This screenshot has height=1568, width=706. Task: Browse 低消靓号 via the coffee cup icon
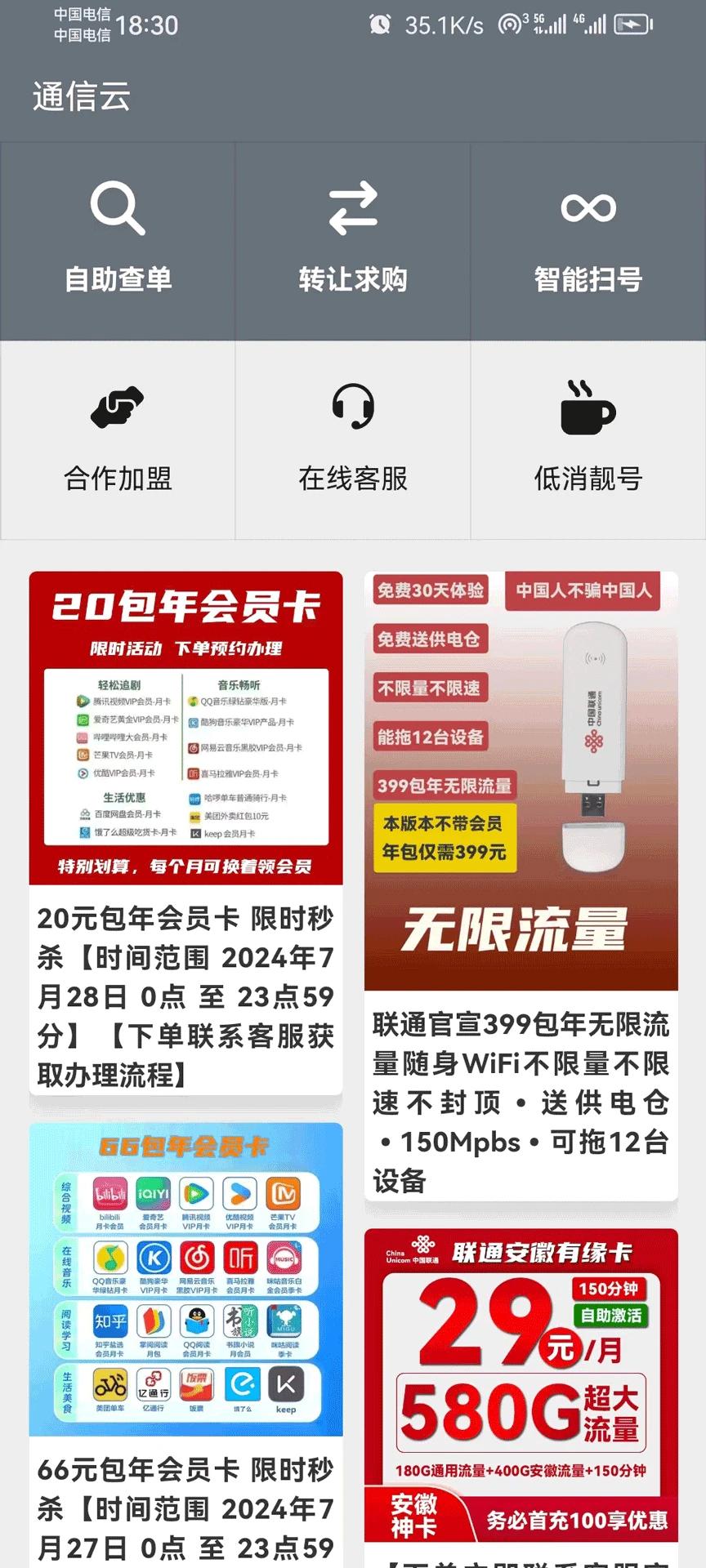587,410
